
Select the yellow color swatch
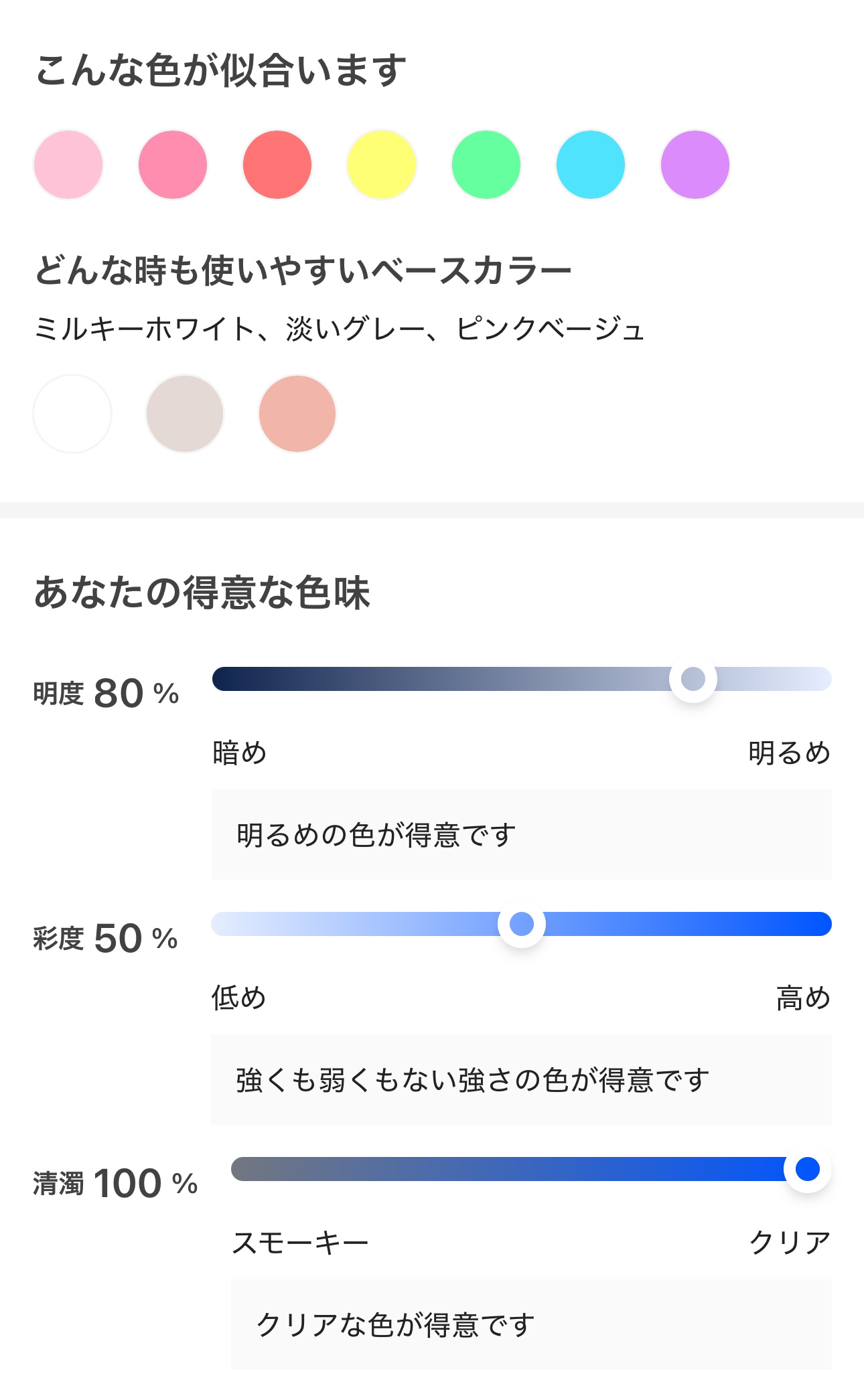click(x=380, y=165)
